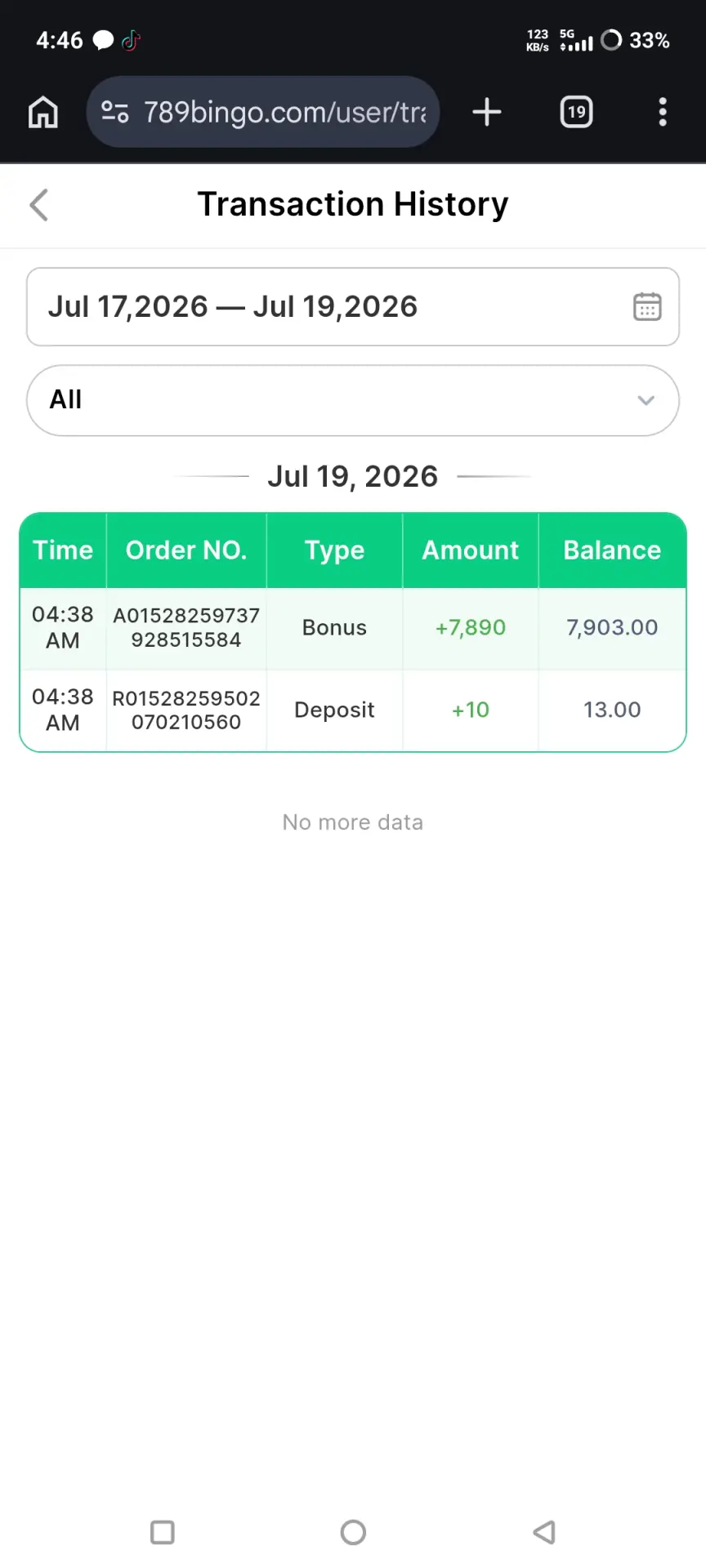Tap the system back button
706x1568 pixels.
(x=544, y=1532)
